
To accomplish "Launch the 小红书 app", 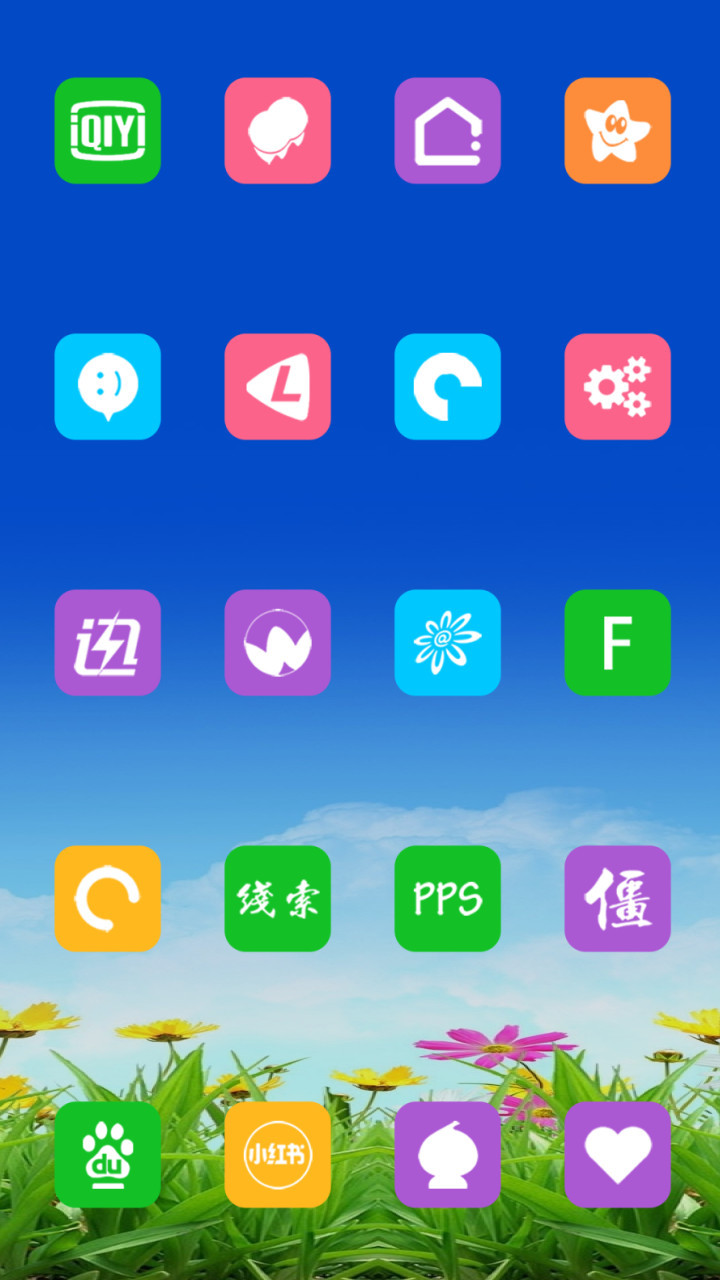I will pyautogui.click(x=278, y=1155).
